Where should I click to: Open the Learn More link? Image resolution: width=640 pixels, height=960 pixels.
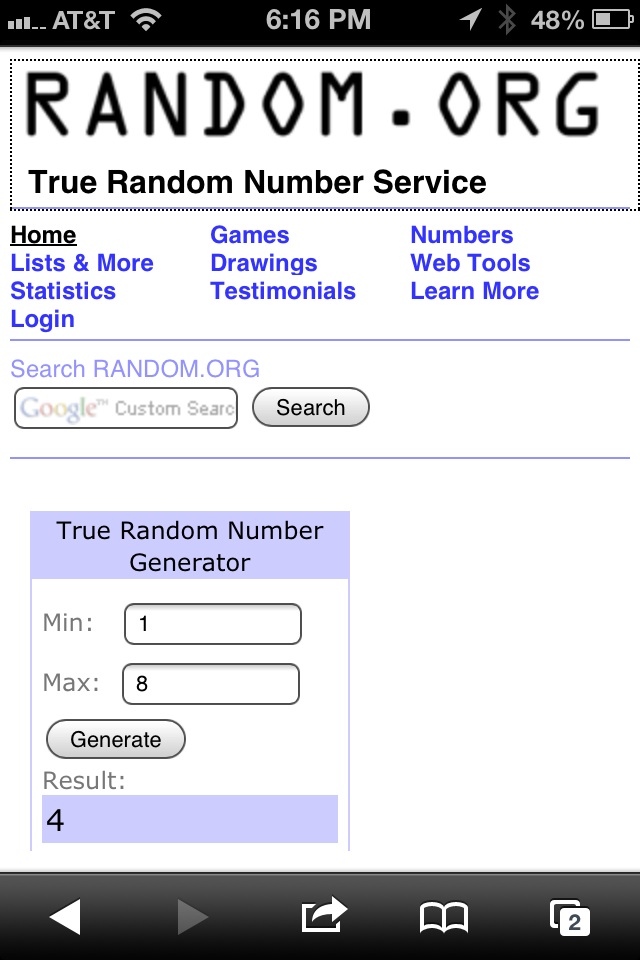click(x=474, y=292)
